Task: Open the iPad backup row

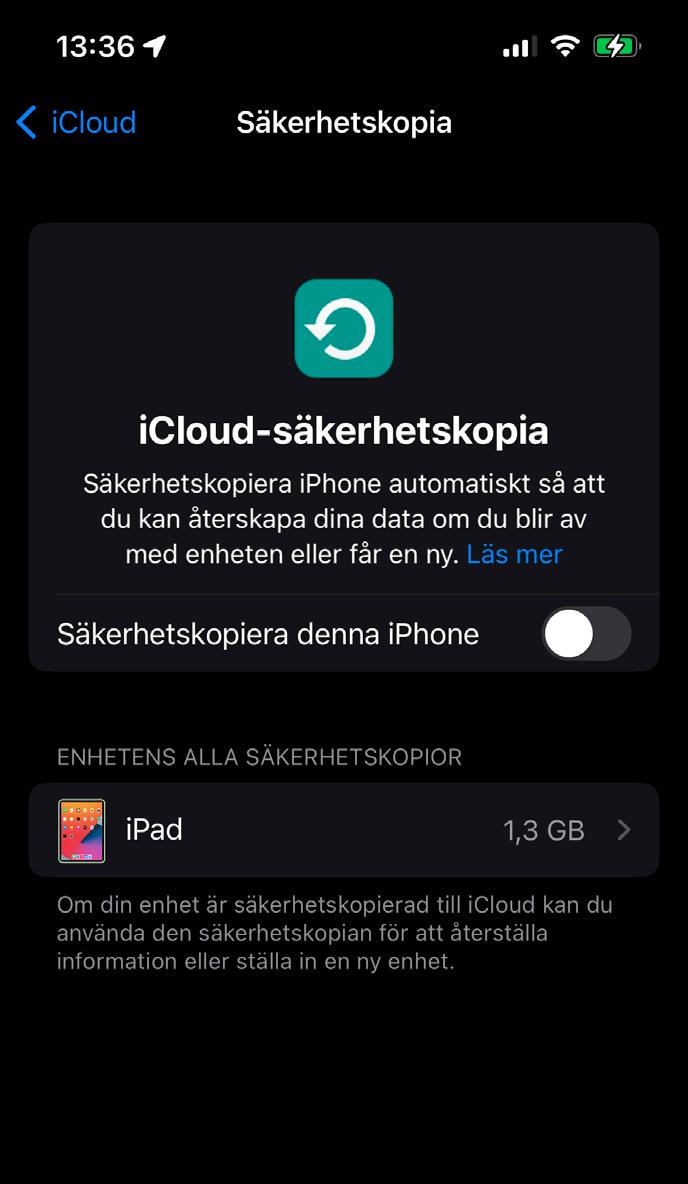Action: 343,830
